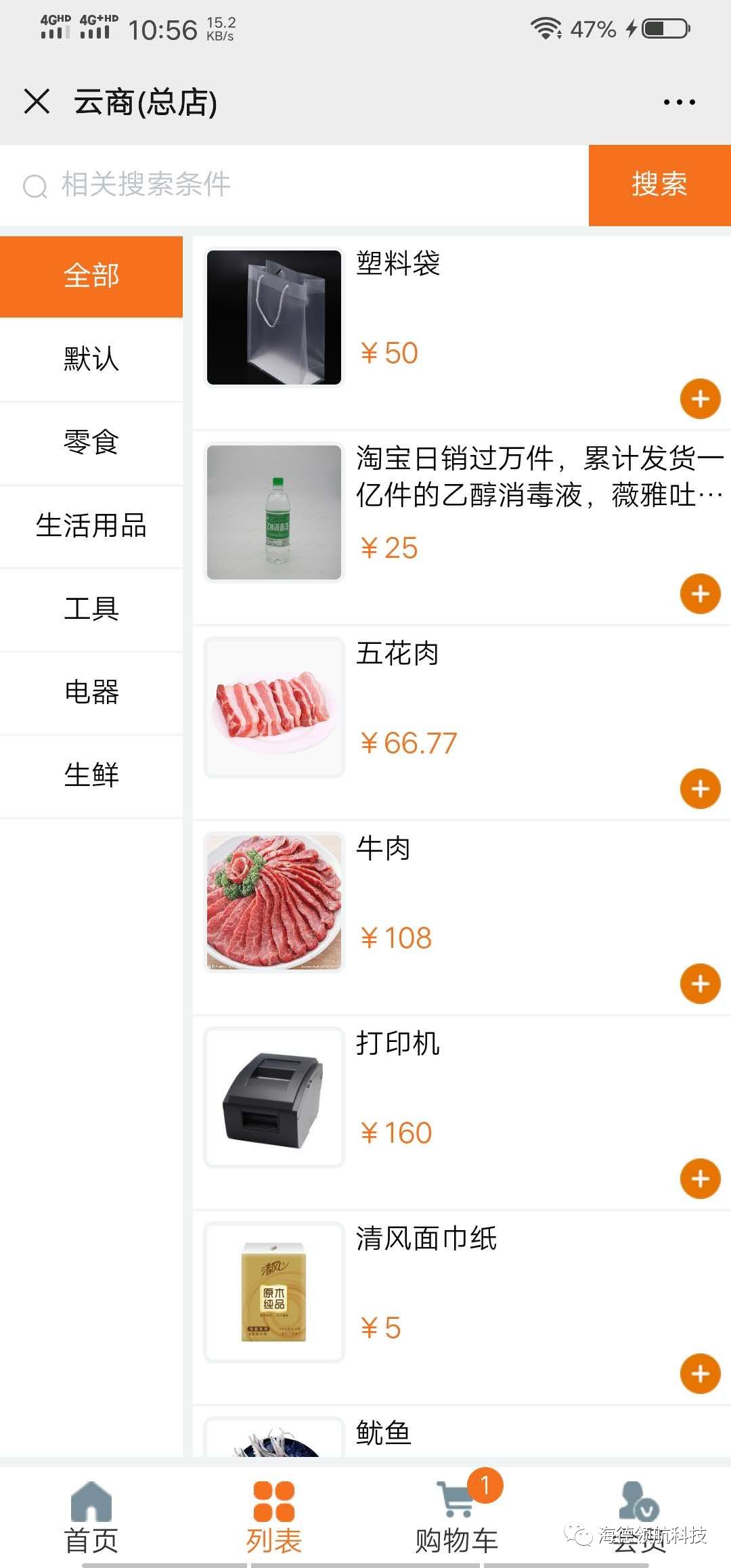
Task: Show the 零食 category
Action: 91,442
